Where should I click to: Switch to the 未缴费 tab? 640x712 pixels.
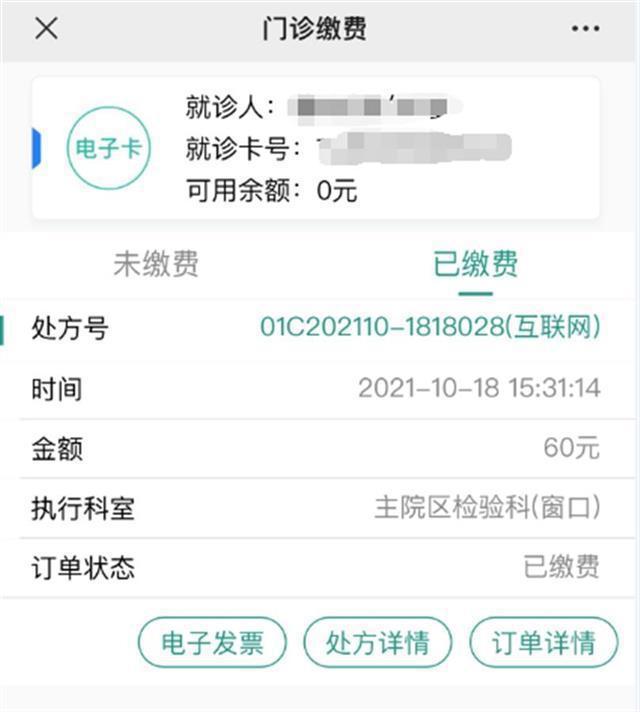[x=156, y=264]
